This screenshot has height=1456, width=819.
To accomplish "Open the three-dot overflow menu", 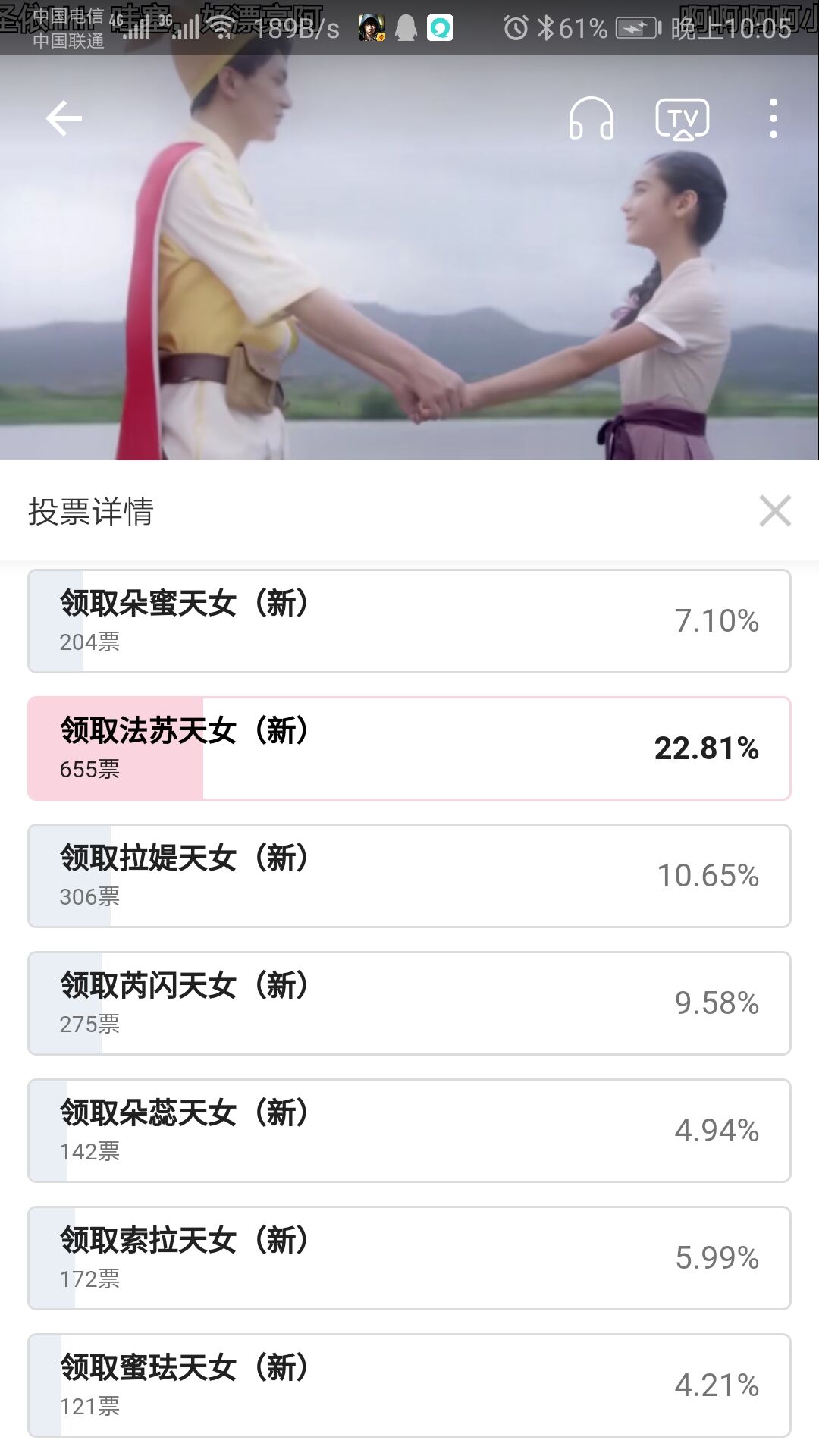I will (773, 119).
